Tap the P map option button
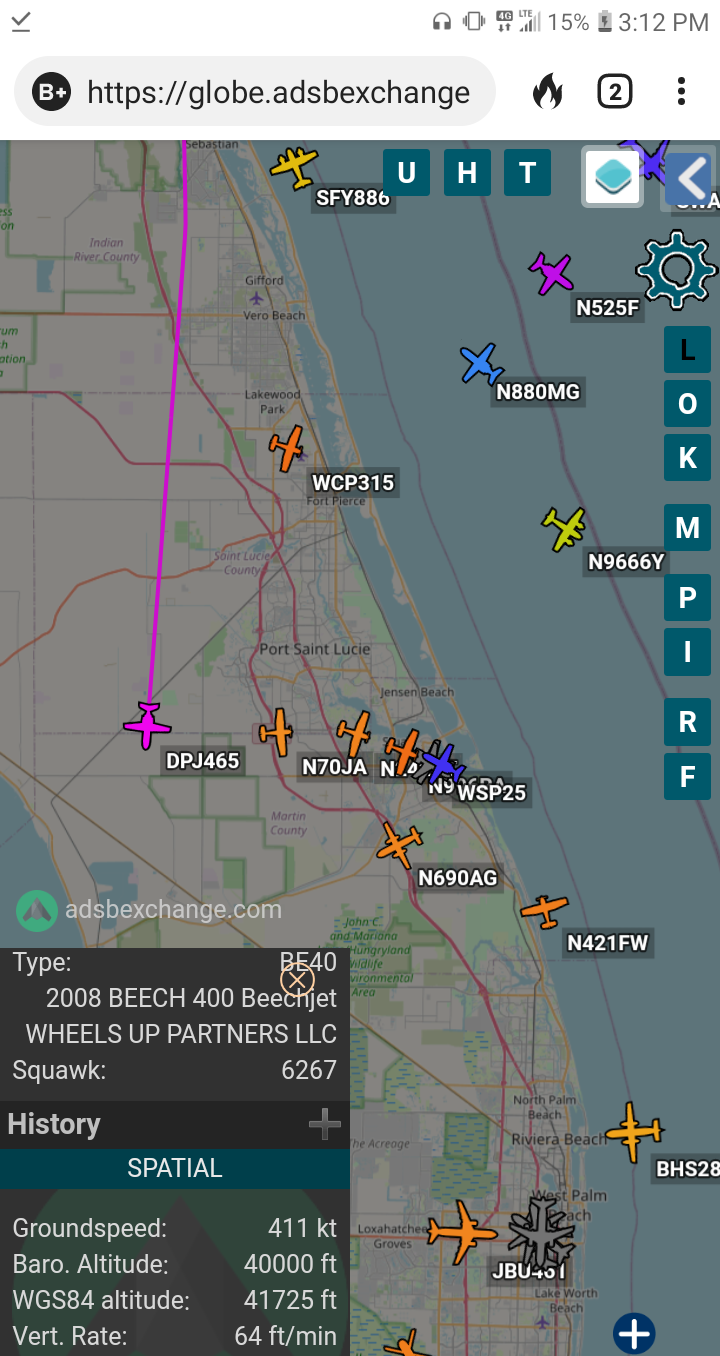The height and width of the screenshot is (1356, 720). (x=687, y=598)
